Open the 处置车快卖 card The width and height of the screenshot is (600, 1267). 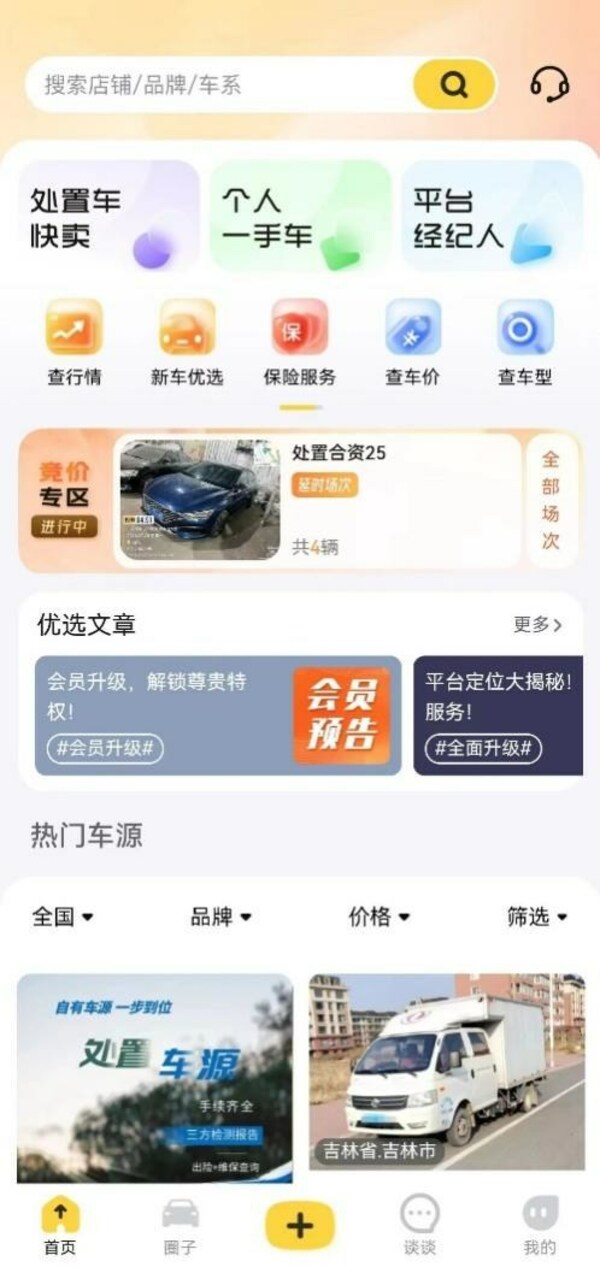pyautogui.click(x=109, y=217)
